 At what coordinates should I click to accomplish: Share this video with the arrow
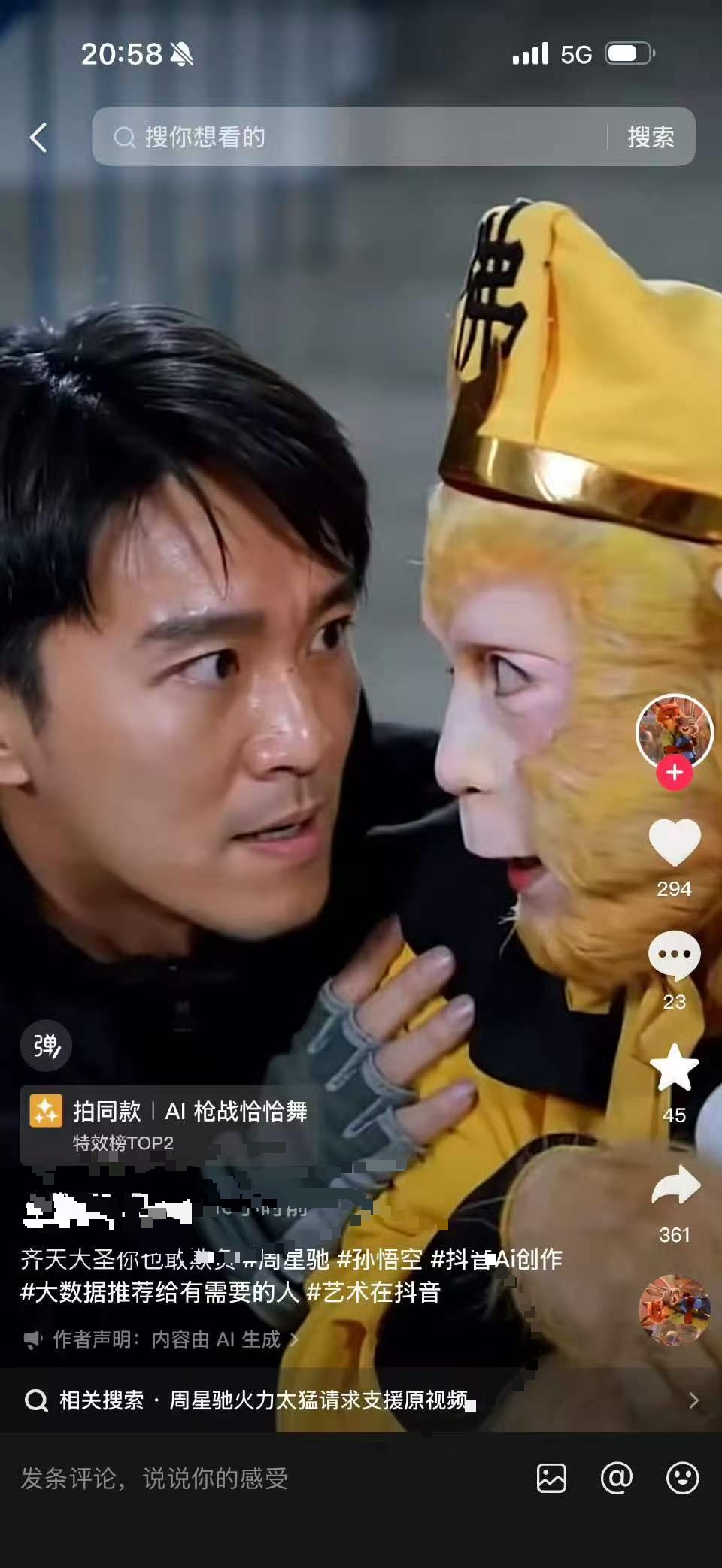(674, 1185)
